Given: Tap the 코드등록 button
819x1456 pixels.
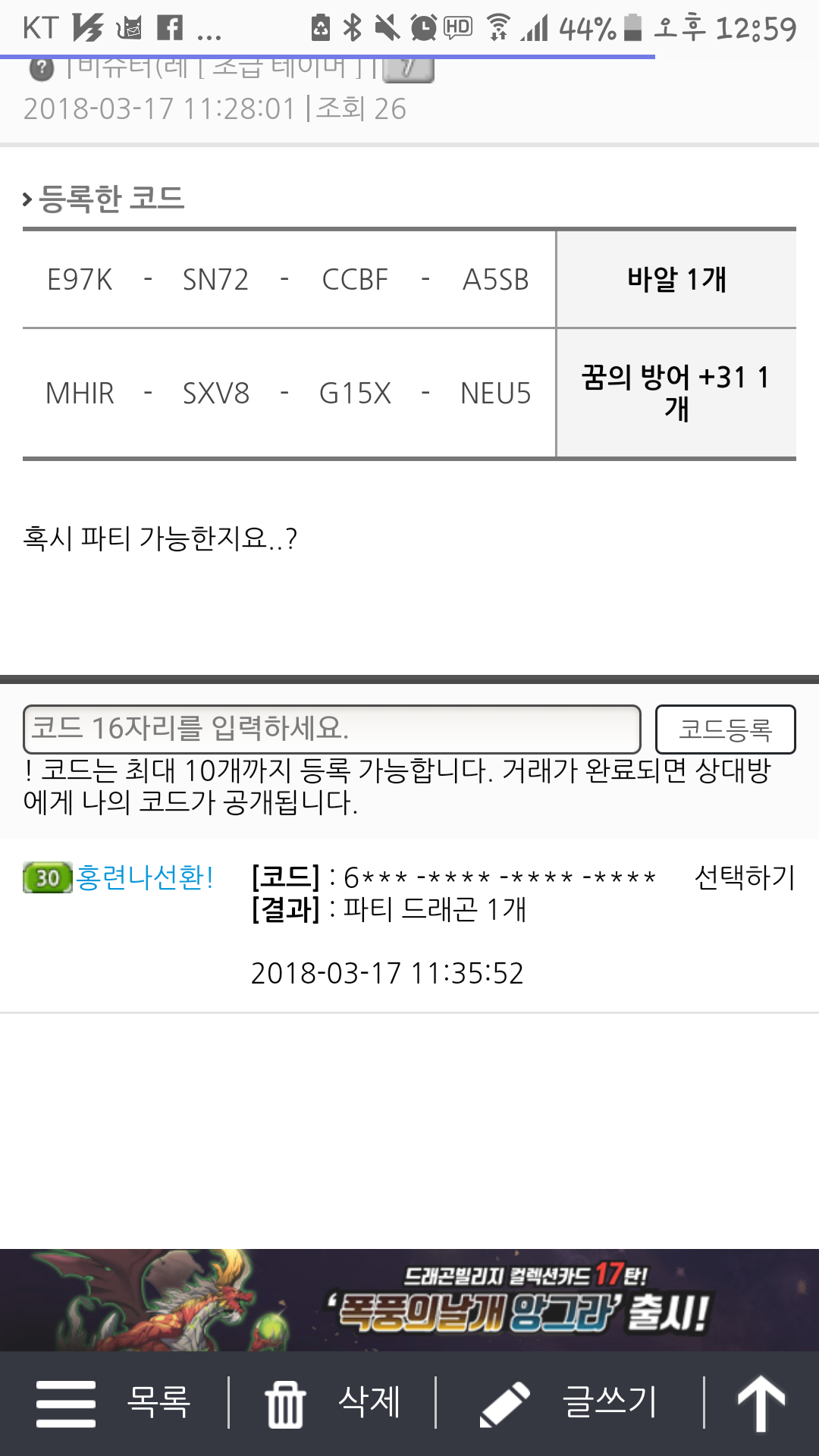Looking at the screenshot, I should coord(725,730).
